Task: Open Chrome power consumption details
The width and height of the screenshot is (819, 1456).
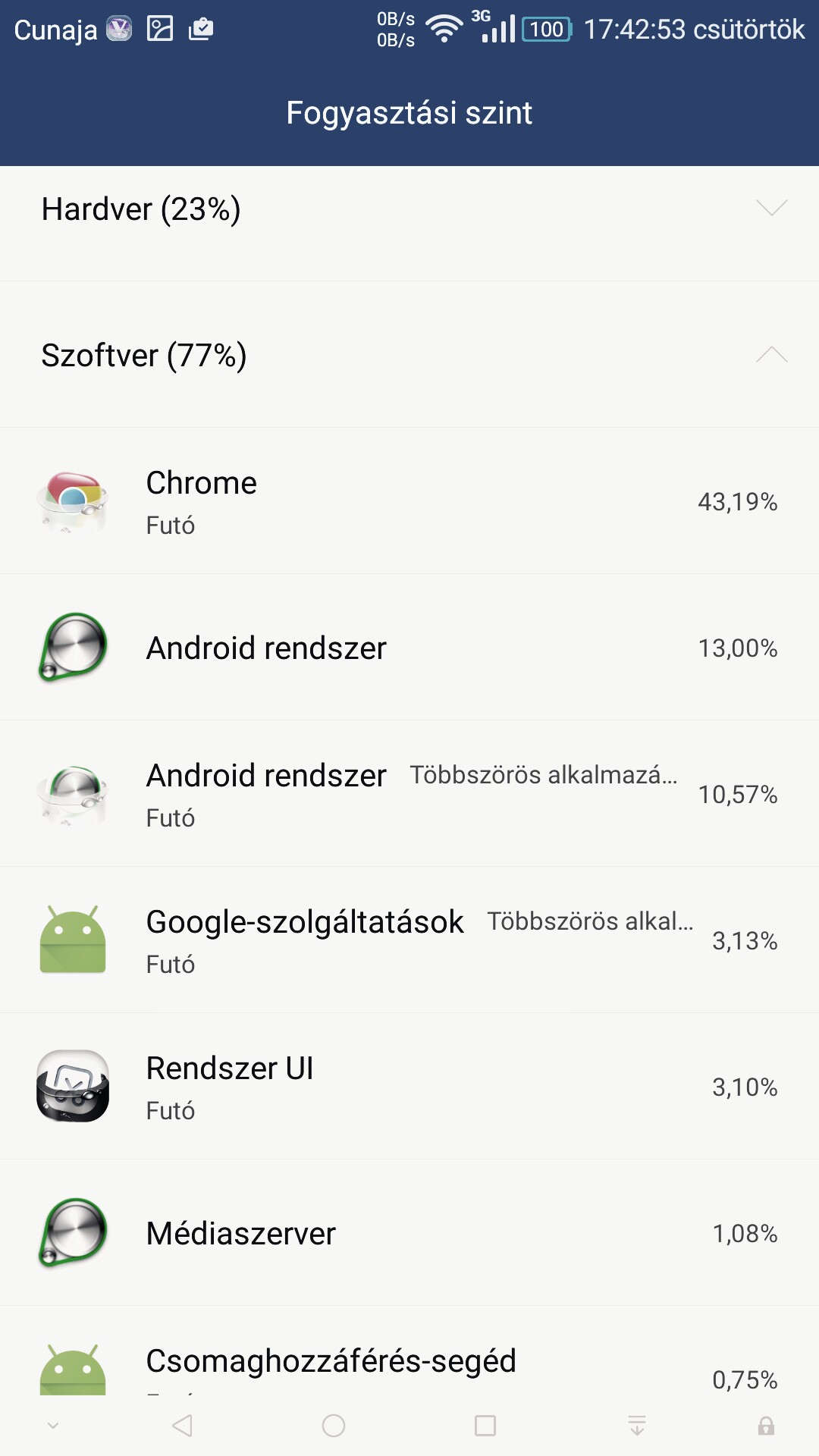Action: coord(409,501)
